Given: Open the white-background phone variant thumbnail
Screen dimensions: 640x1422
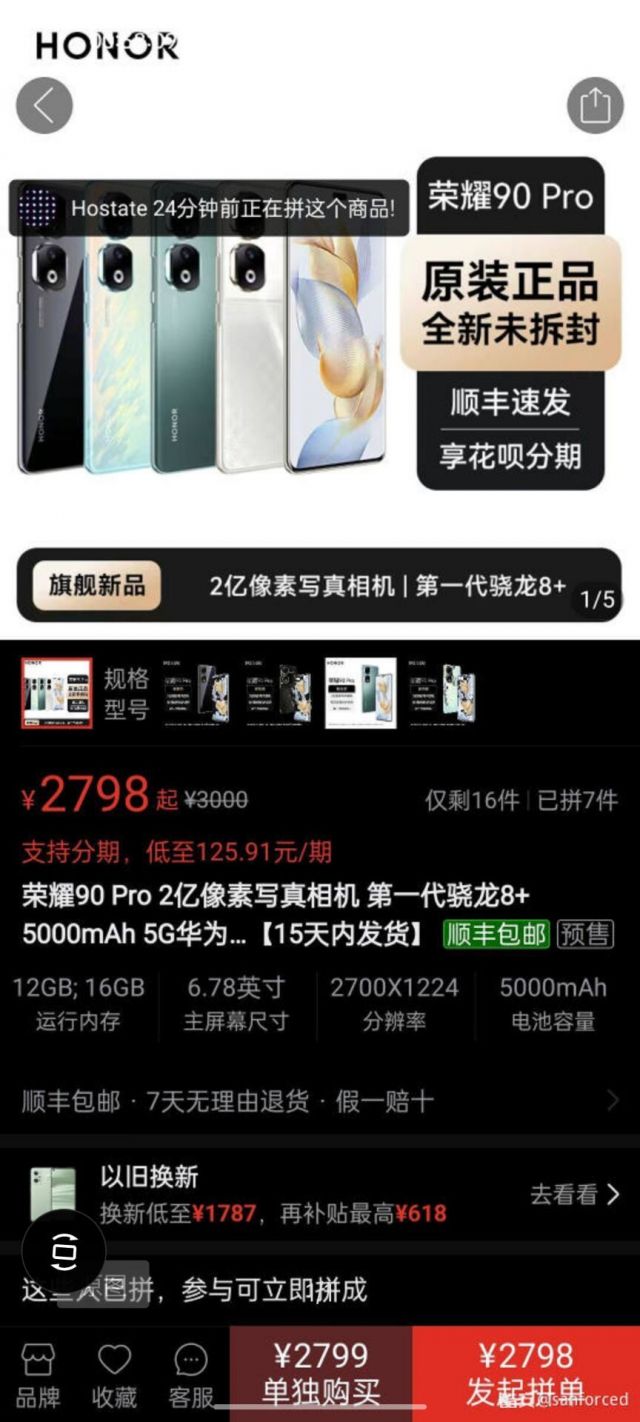Looking at the screenshot, I should tap(360, 692).
